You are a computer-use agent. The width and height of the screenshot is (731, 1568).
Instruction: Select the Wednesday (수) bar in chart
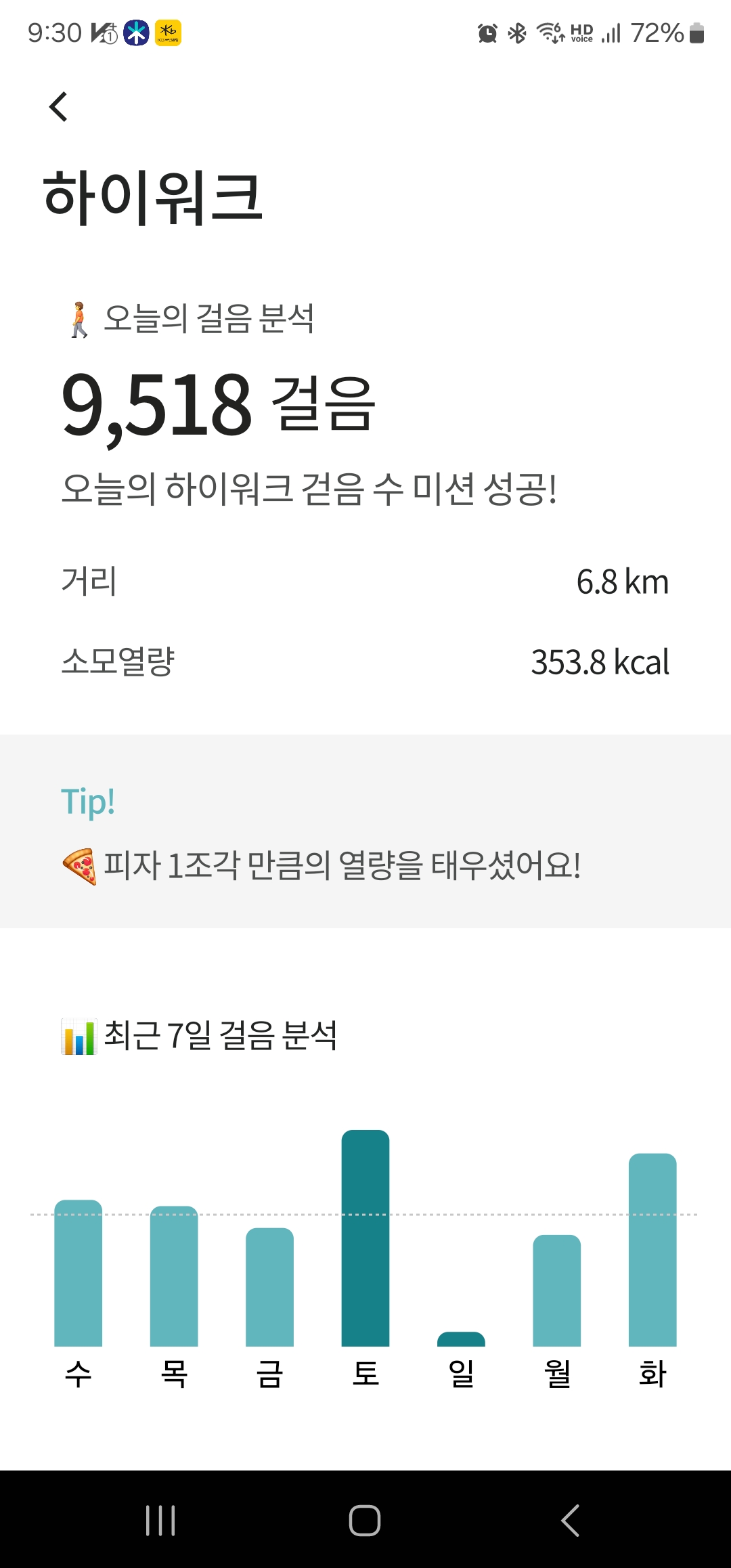79,1273
